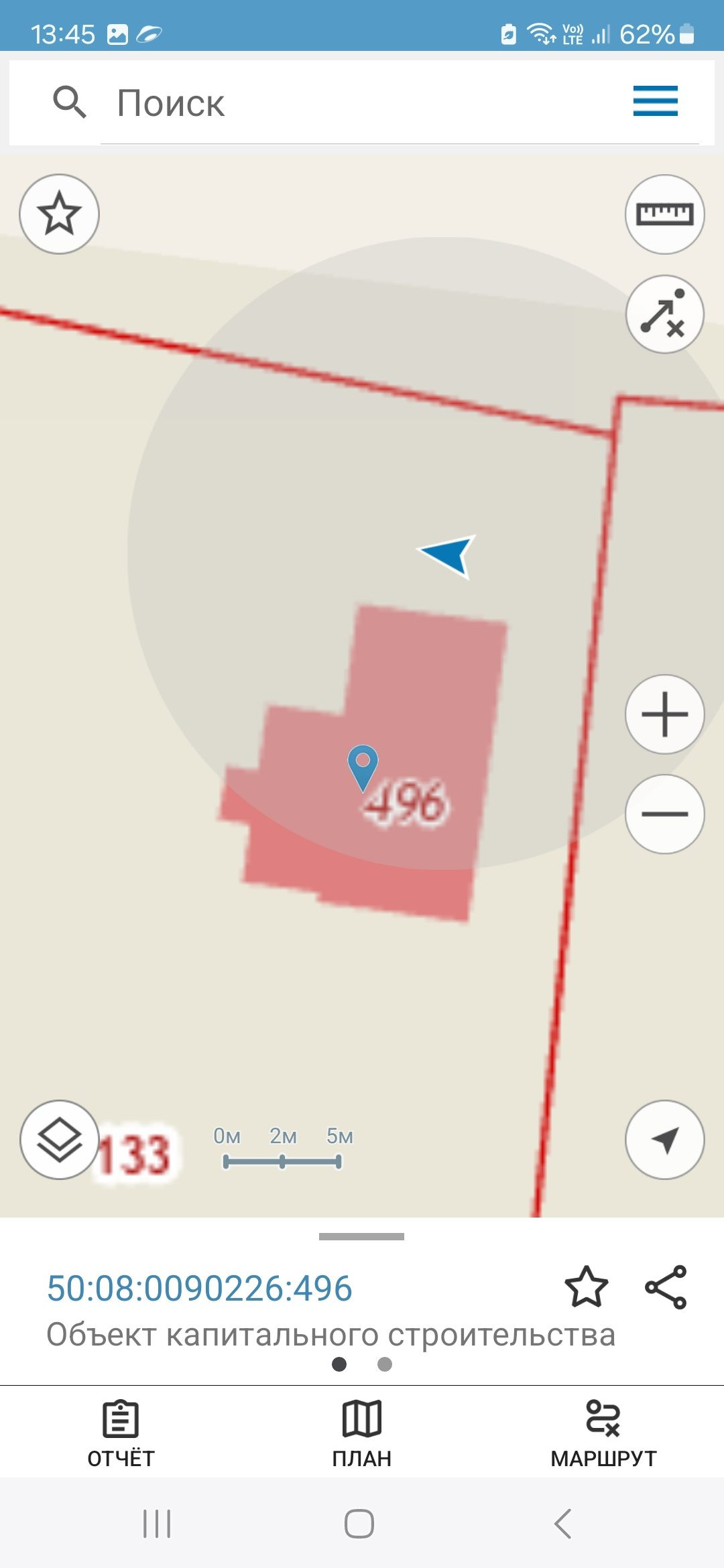Open cadastral number 50:08:0090226:496
The width and height of the screenshot is (724, 1568).
point(200,1288)
